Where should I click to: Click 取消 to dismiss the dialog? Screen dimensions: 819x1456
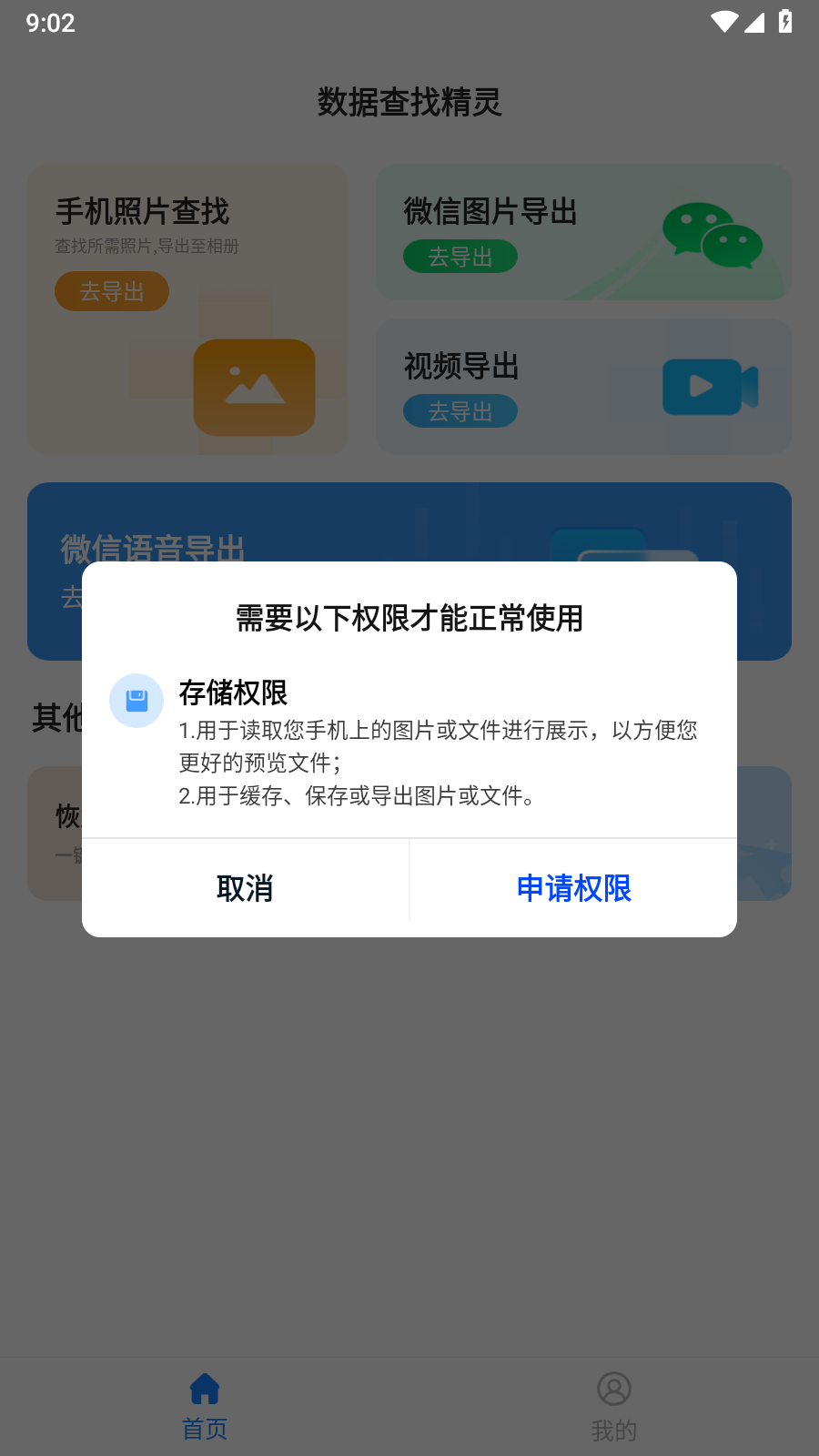point(245,889)
